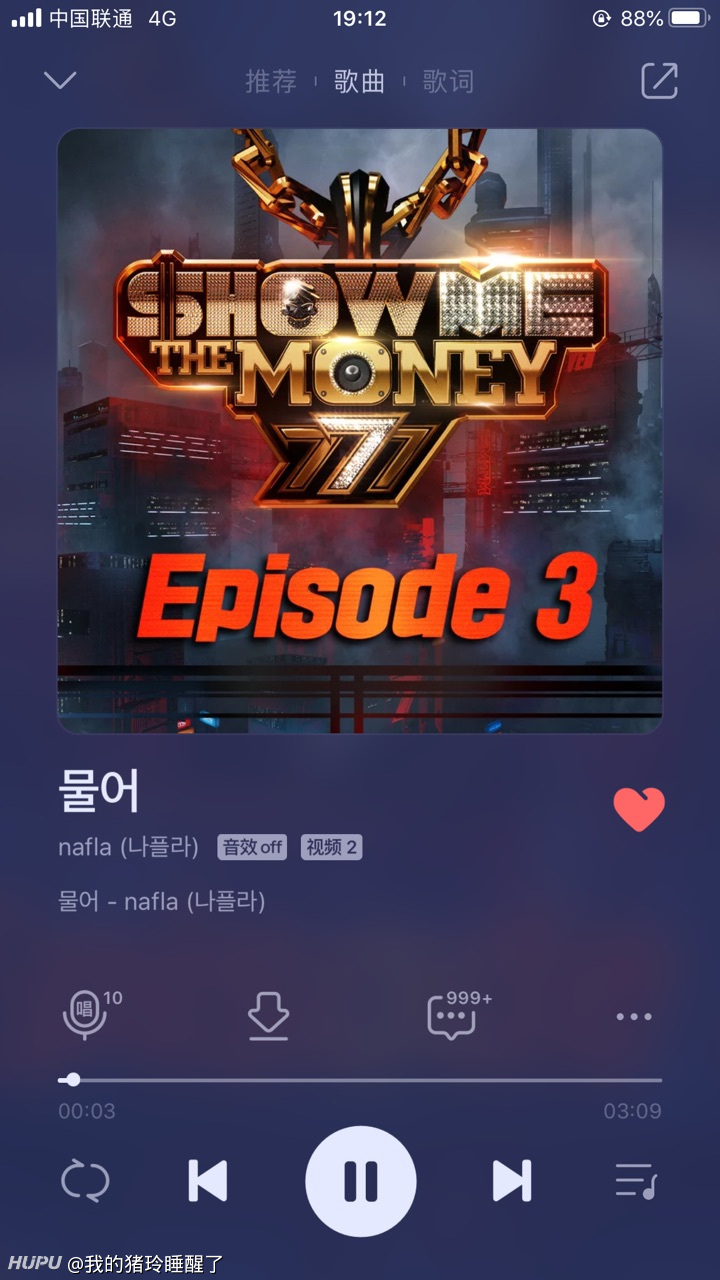This screenshot has height=1280, width=720.
Task: Unlike the song with the heart icon
Action: [639, 809]
